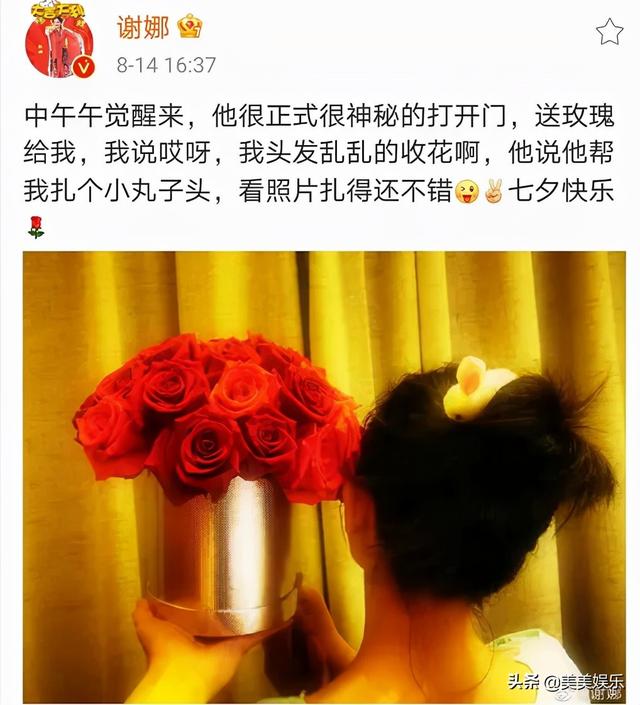640x705 pixels.
Task: Open the roses photo in the post
Action: click(320, 475)
